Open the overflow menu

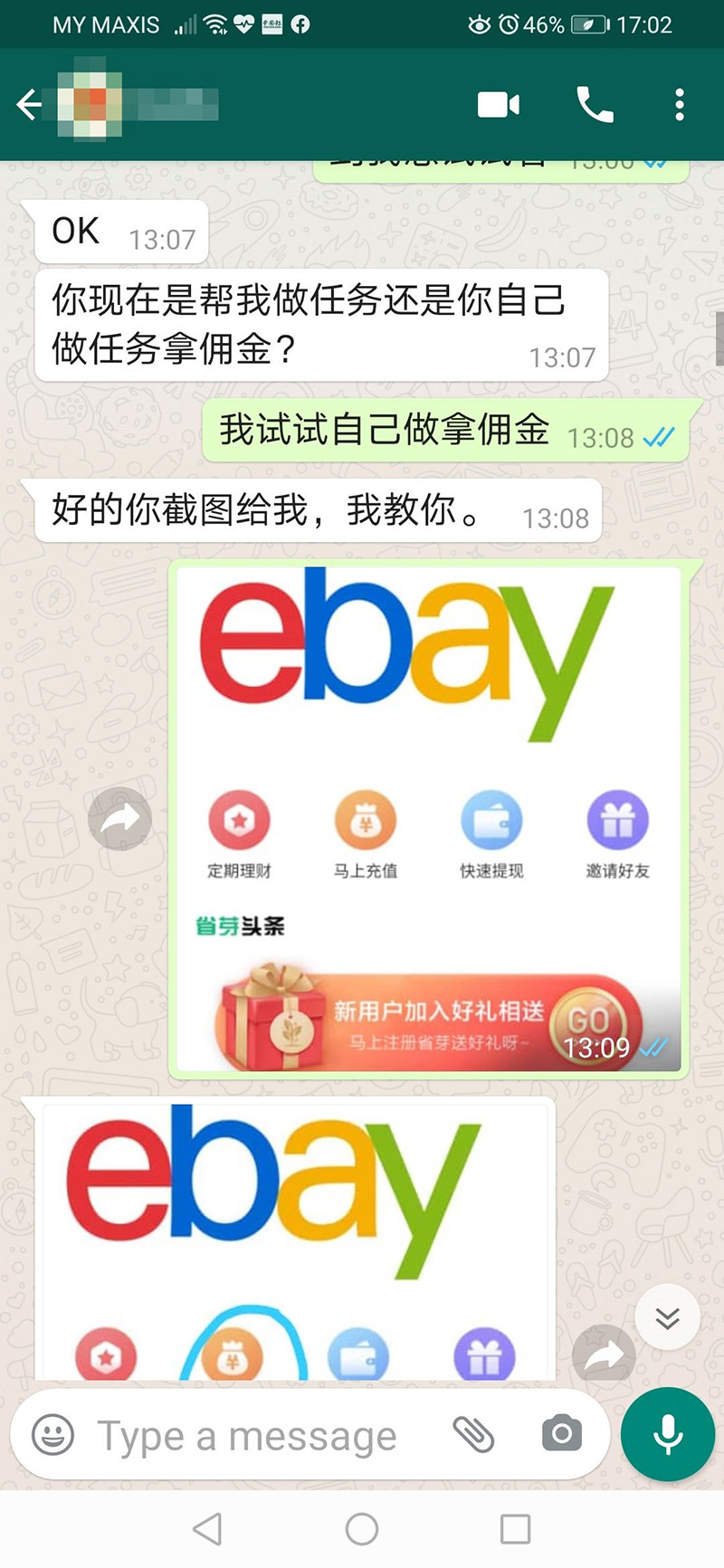(x=680, y=105)
